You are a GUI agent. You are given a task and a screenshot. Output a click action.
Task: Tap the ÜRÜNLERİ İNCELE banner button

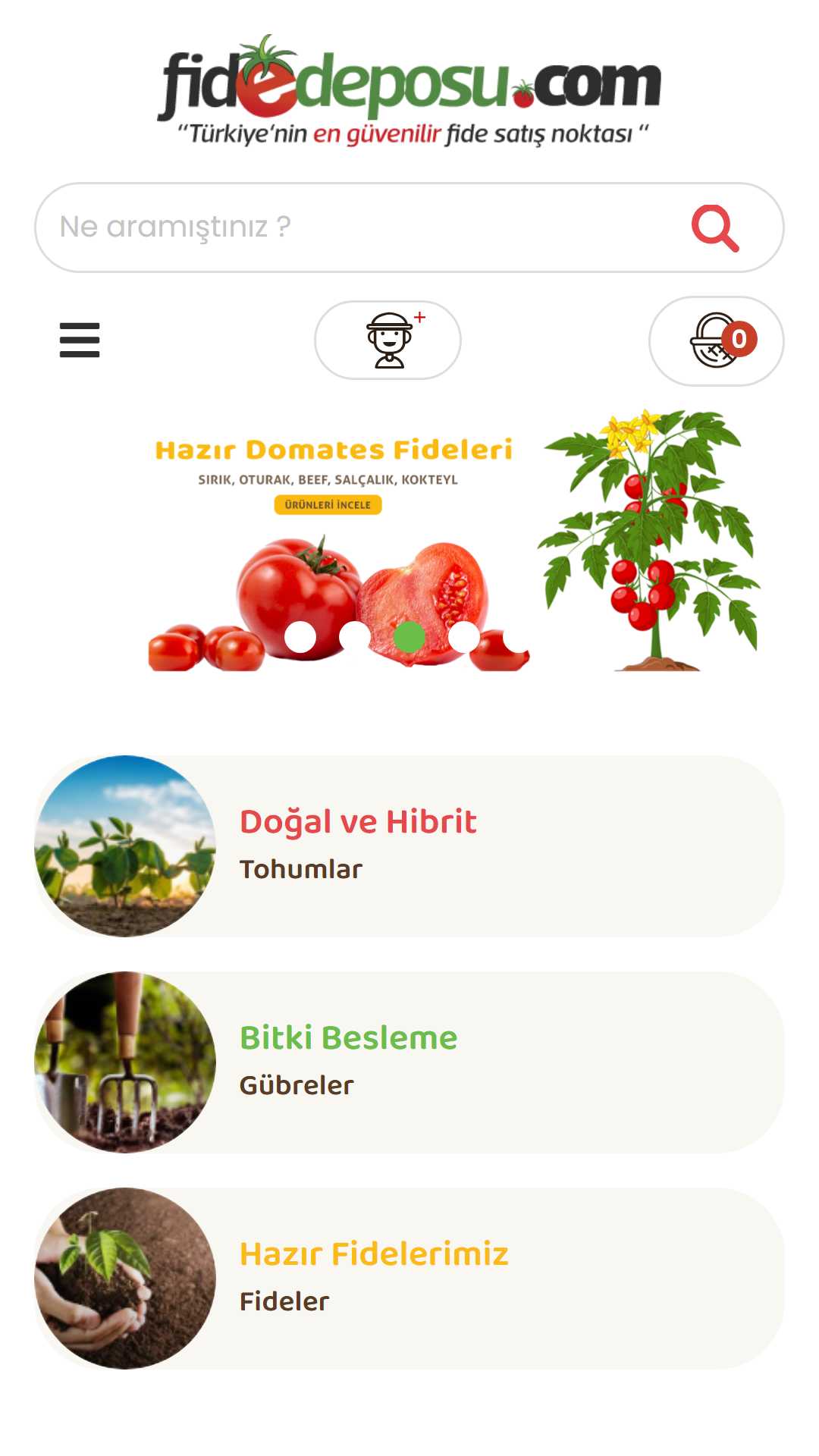click(328, 504)
